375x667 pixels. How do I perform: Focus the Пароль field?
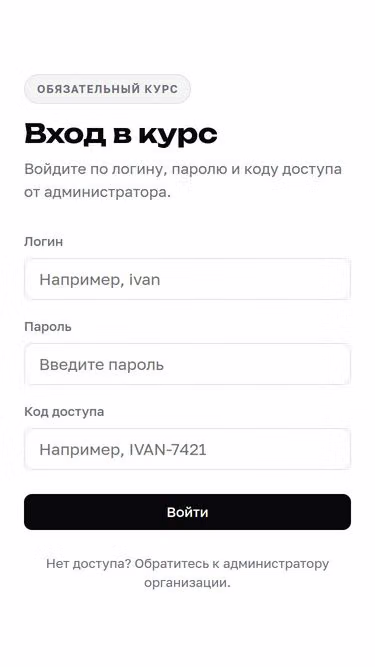point(188,365)
